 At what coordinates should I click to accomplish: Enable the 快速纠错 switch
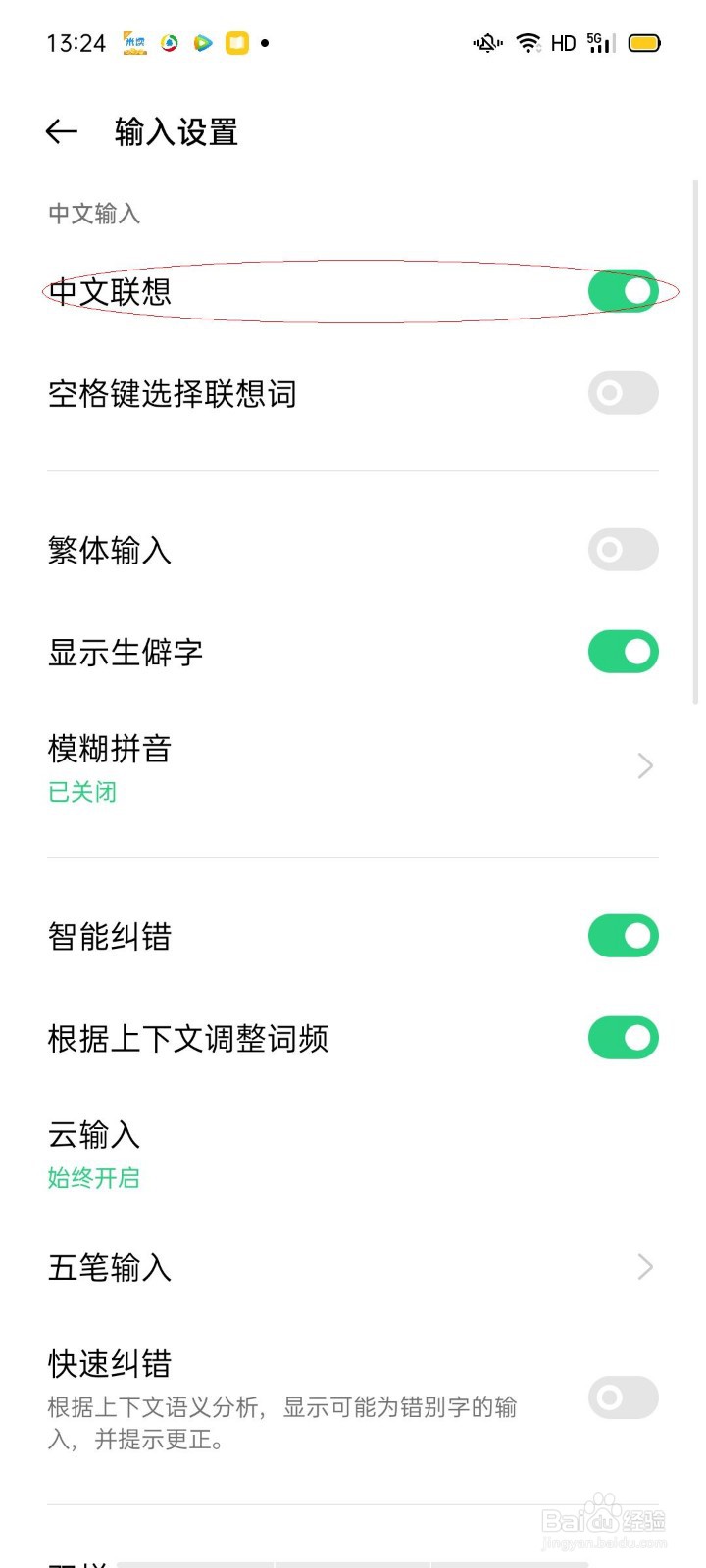click(x=623, y=1397)
